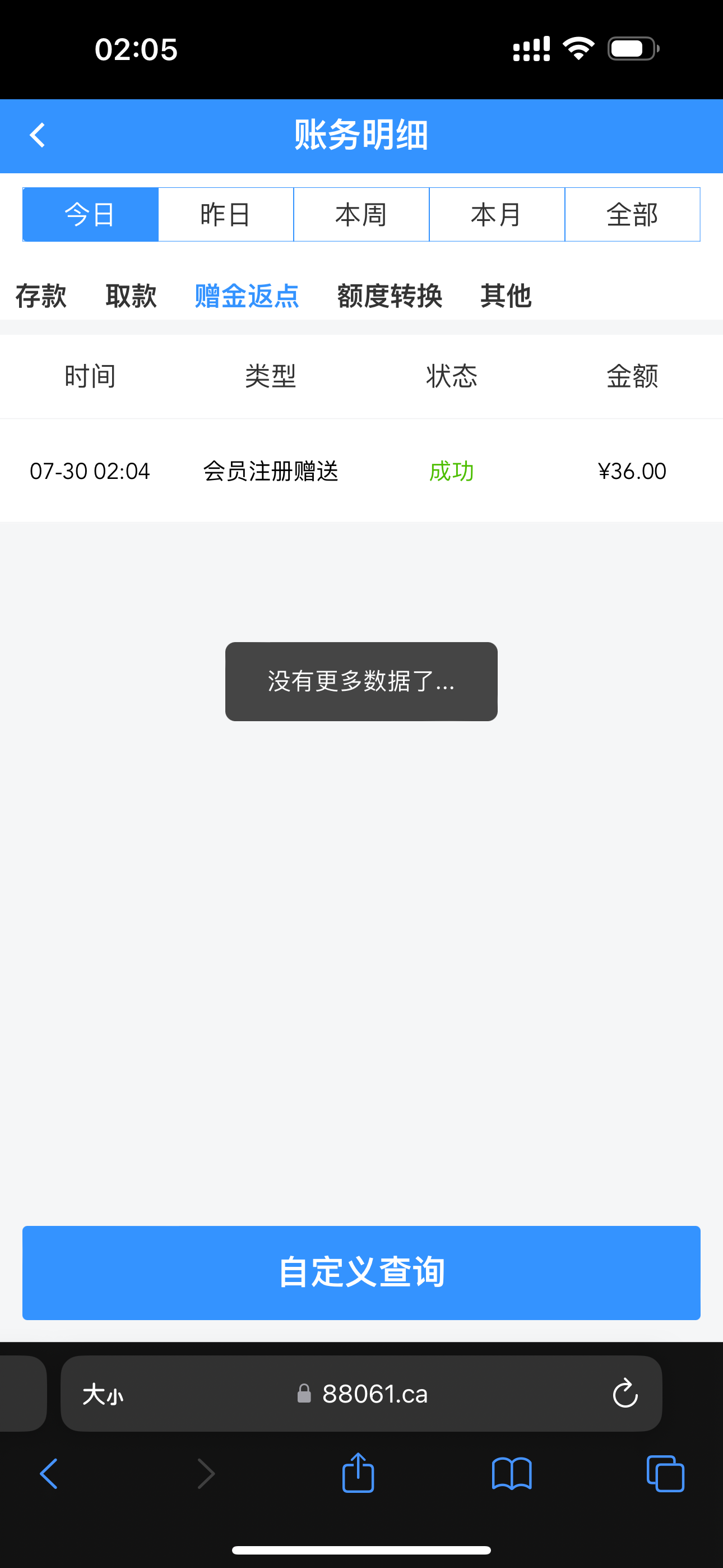Show all open Safari tabs
Screen dimensions: 723x1568
click(x=665, y=1474)
